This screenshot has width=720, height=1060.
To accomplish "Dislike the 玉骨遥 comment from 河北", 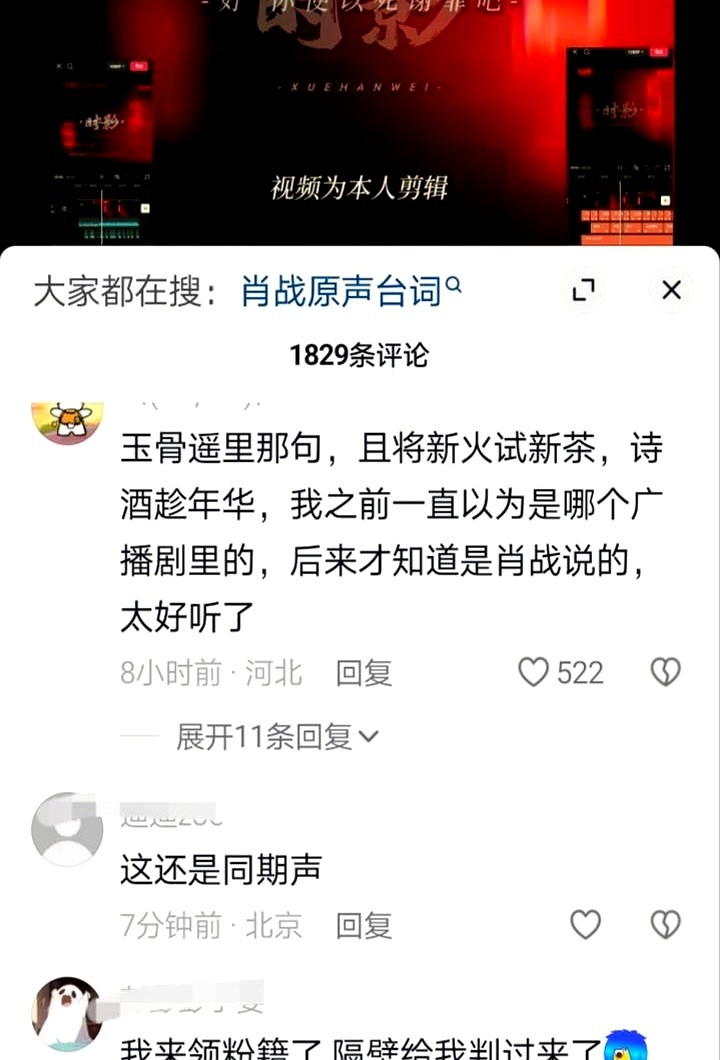I will [x=665, y=672].
